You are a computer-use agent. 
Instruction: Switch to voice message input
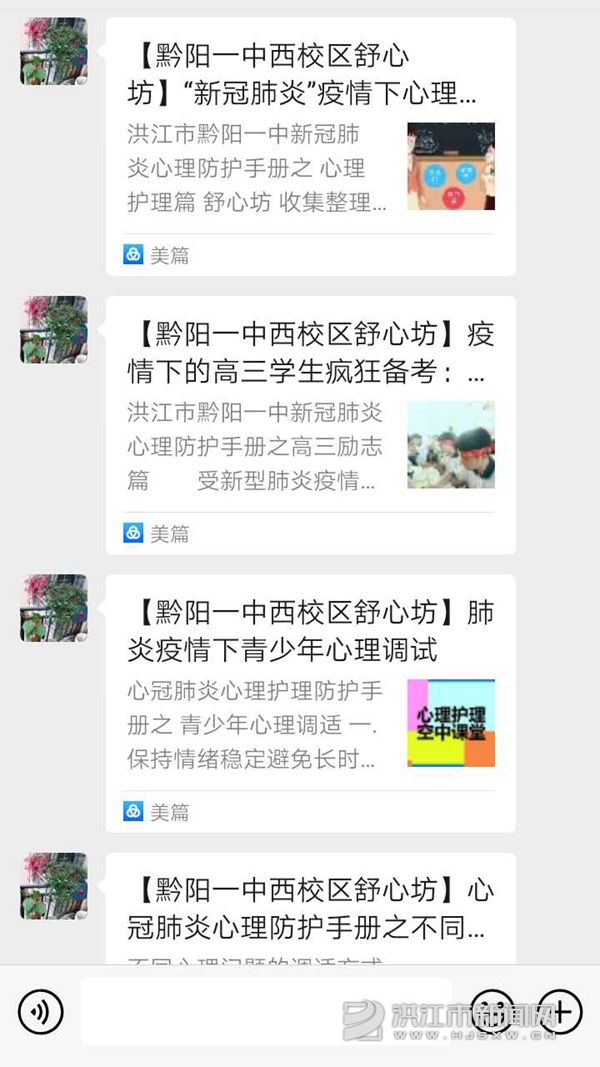pos(41,1012)
